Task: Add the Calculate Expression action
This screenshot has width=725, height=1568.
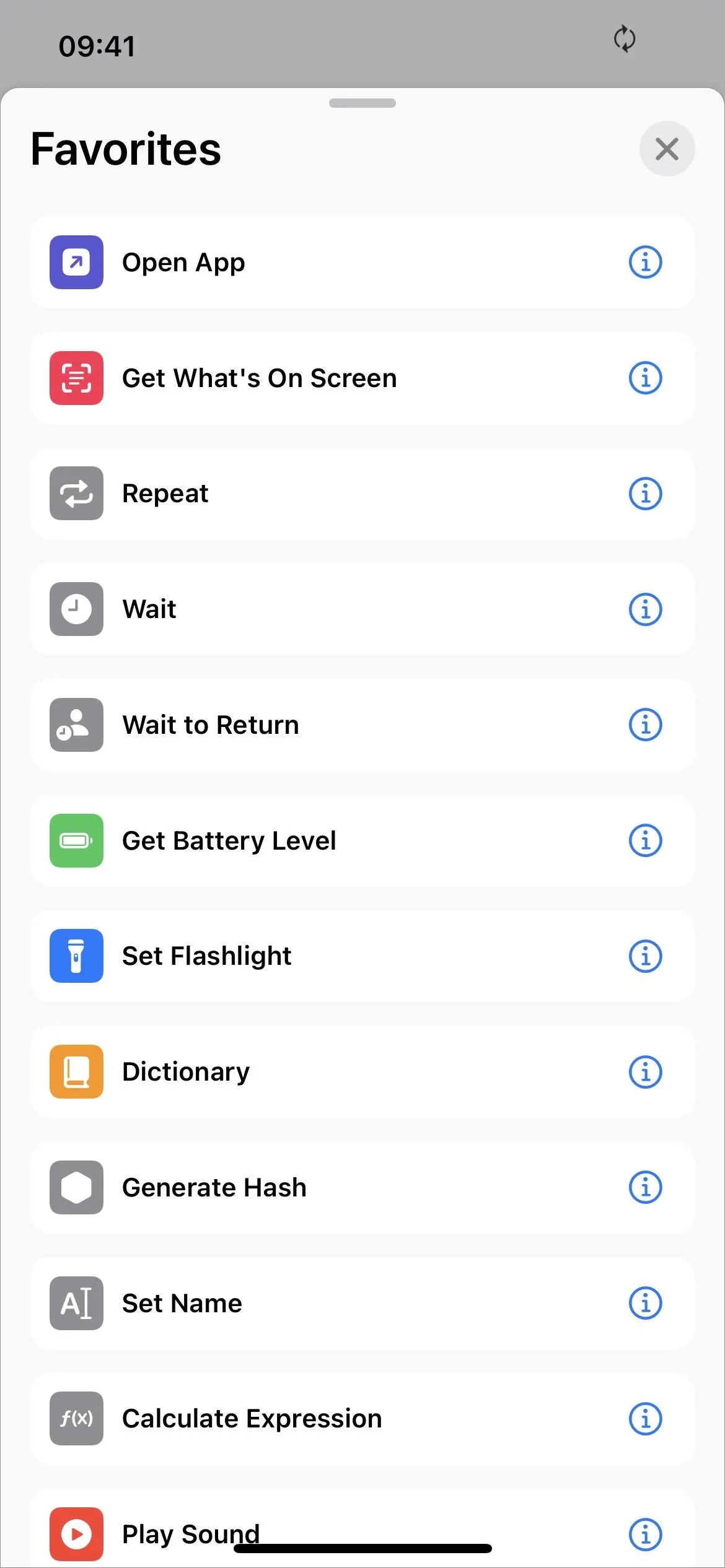Action: pyautogui.click(x=362, y=1418)
